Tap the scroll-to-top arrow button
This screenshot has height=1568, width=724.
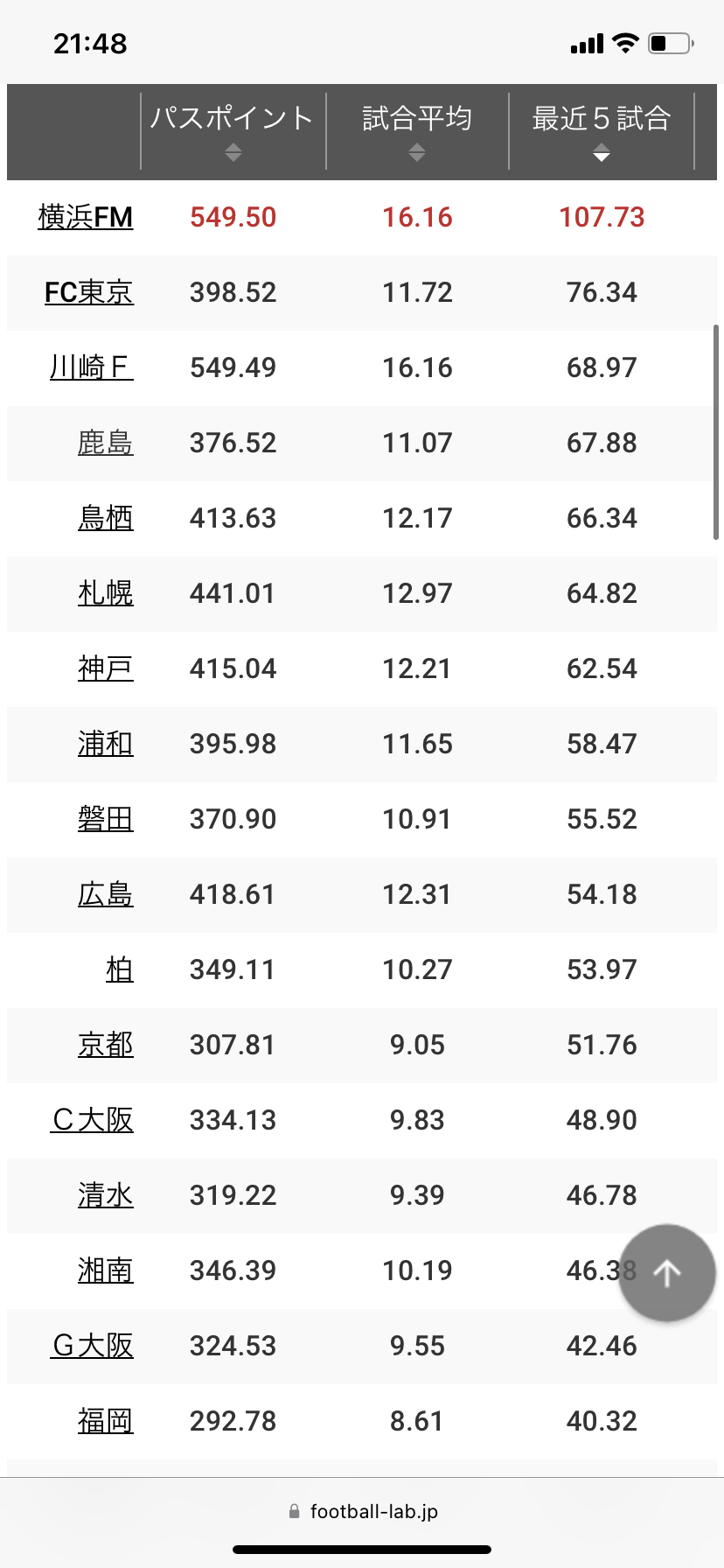pos(667,1272)
